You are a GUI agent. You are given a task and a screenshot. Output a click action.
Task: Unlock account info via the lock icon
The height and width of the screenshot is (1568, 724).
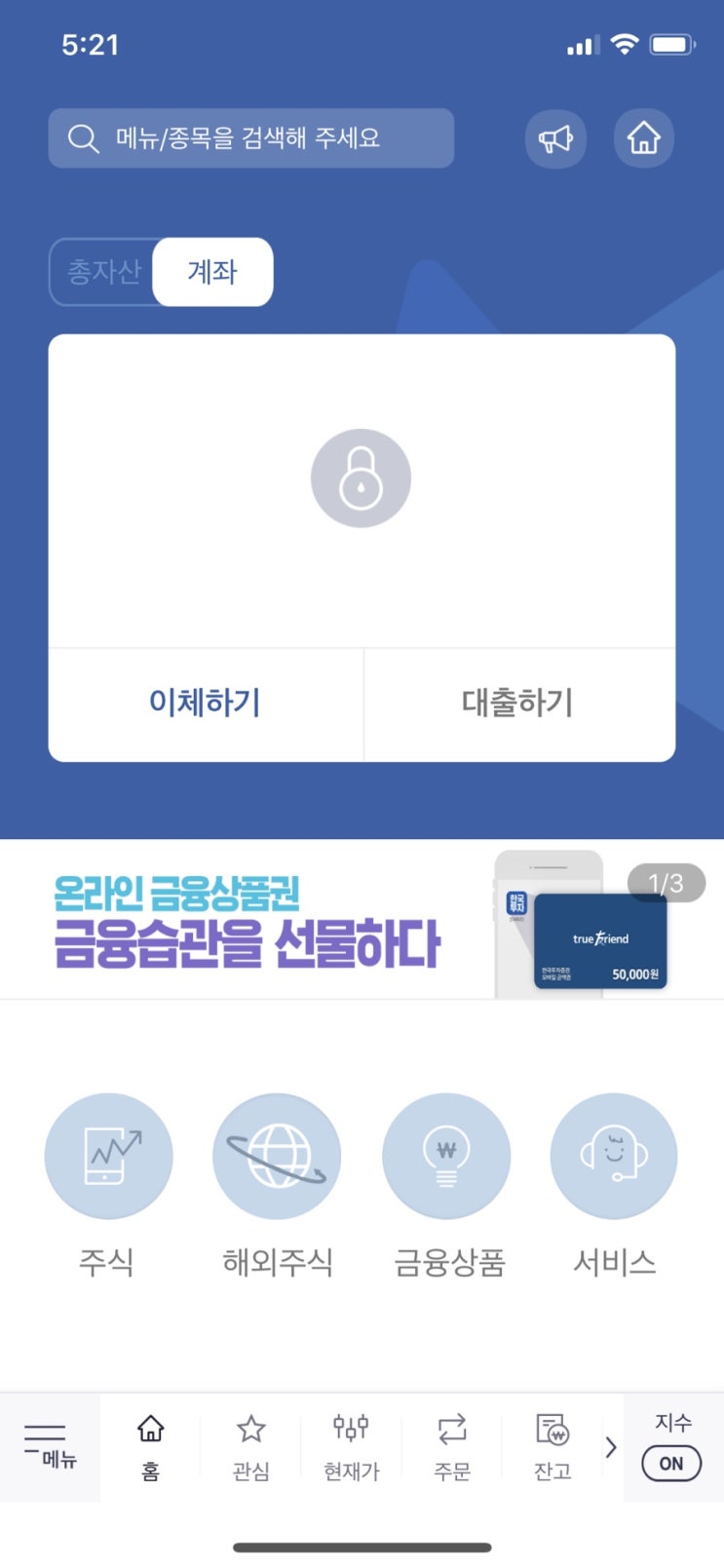click(361, 478)
